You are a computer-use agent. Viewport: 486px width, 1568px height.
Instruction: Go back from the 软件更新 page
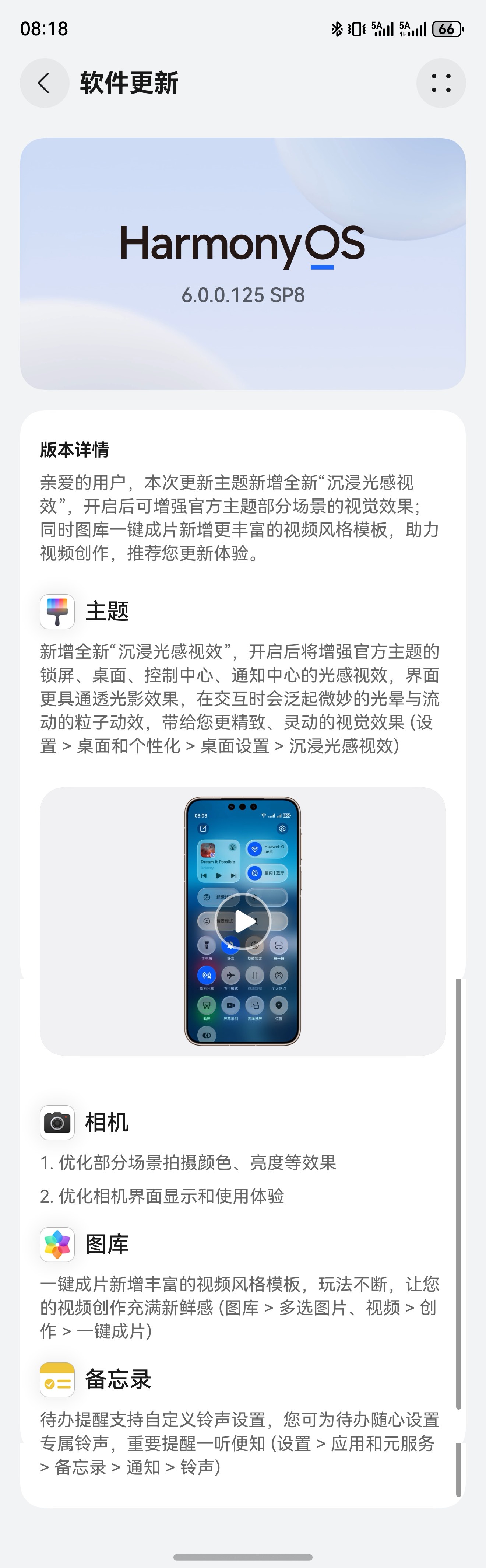(44, 83)
